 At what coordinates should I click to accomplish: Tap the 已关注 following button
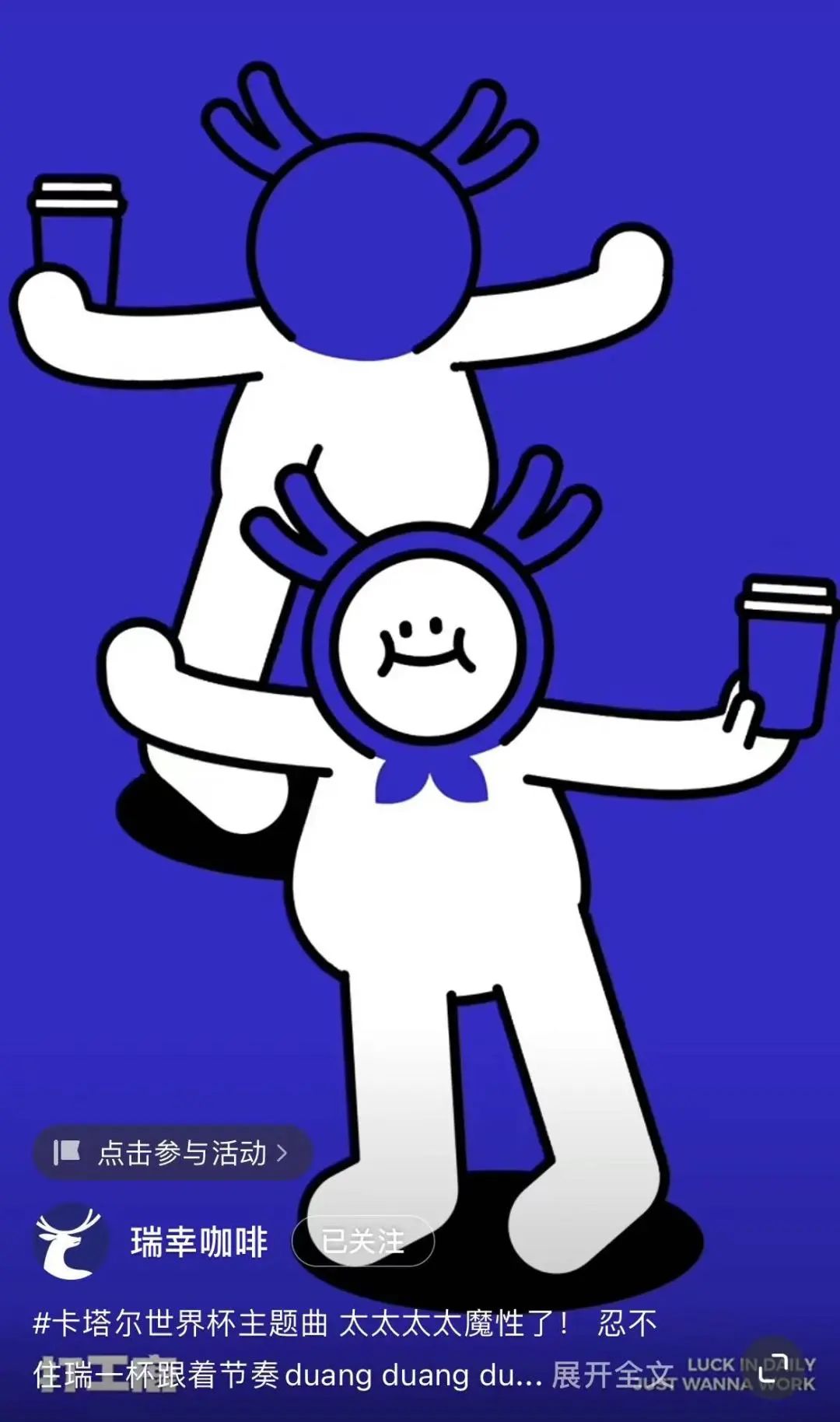point(362,1242)
